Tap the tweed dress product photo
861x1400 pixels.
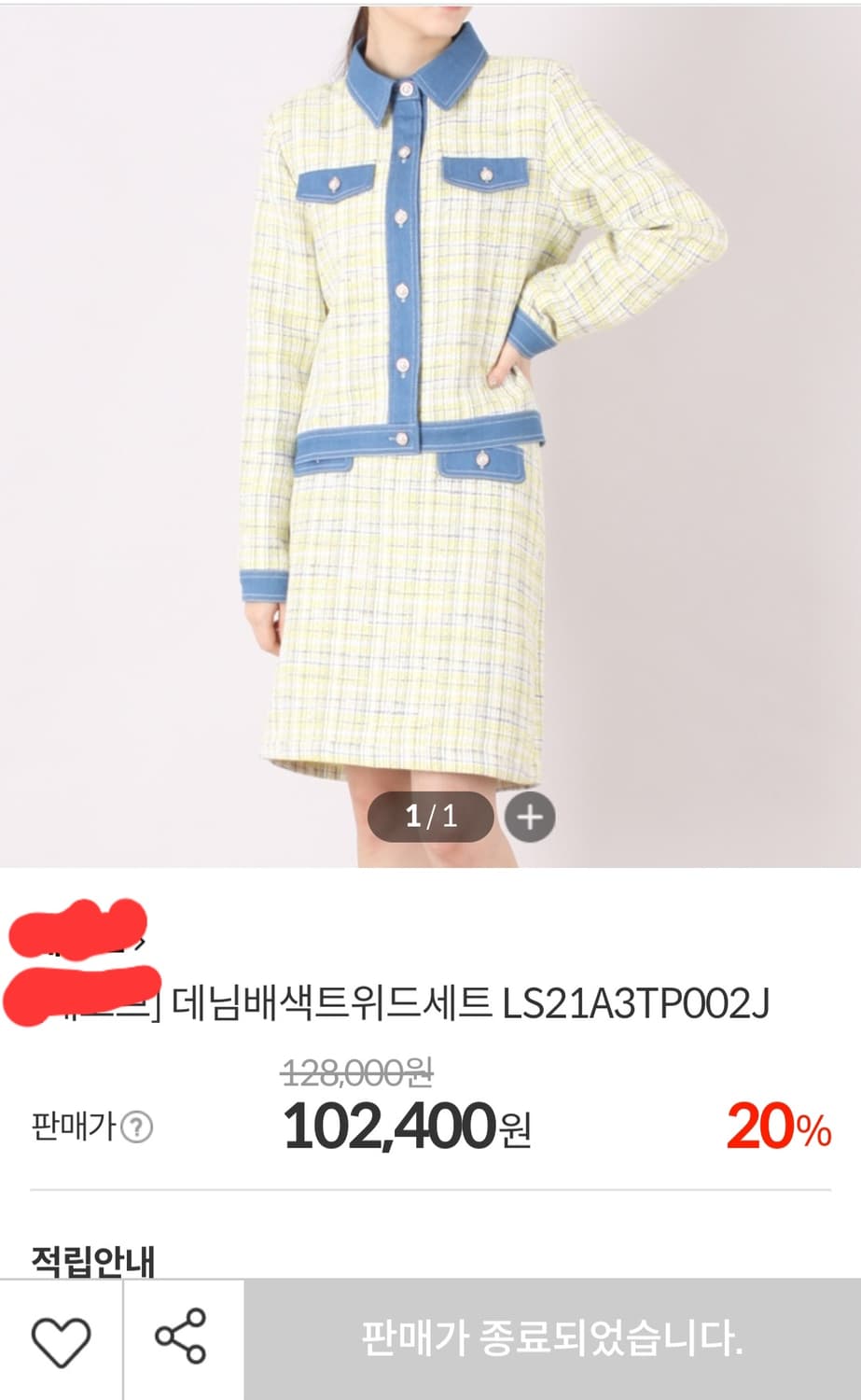point(429,420)
